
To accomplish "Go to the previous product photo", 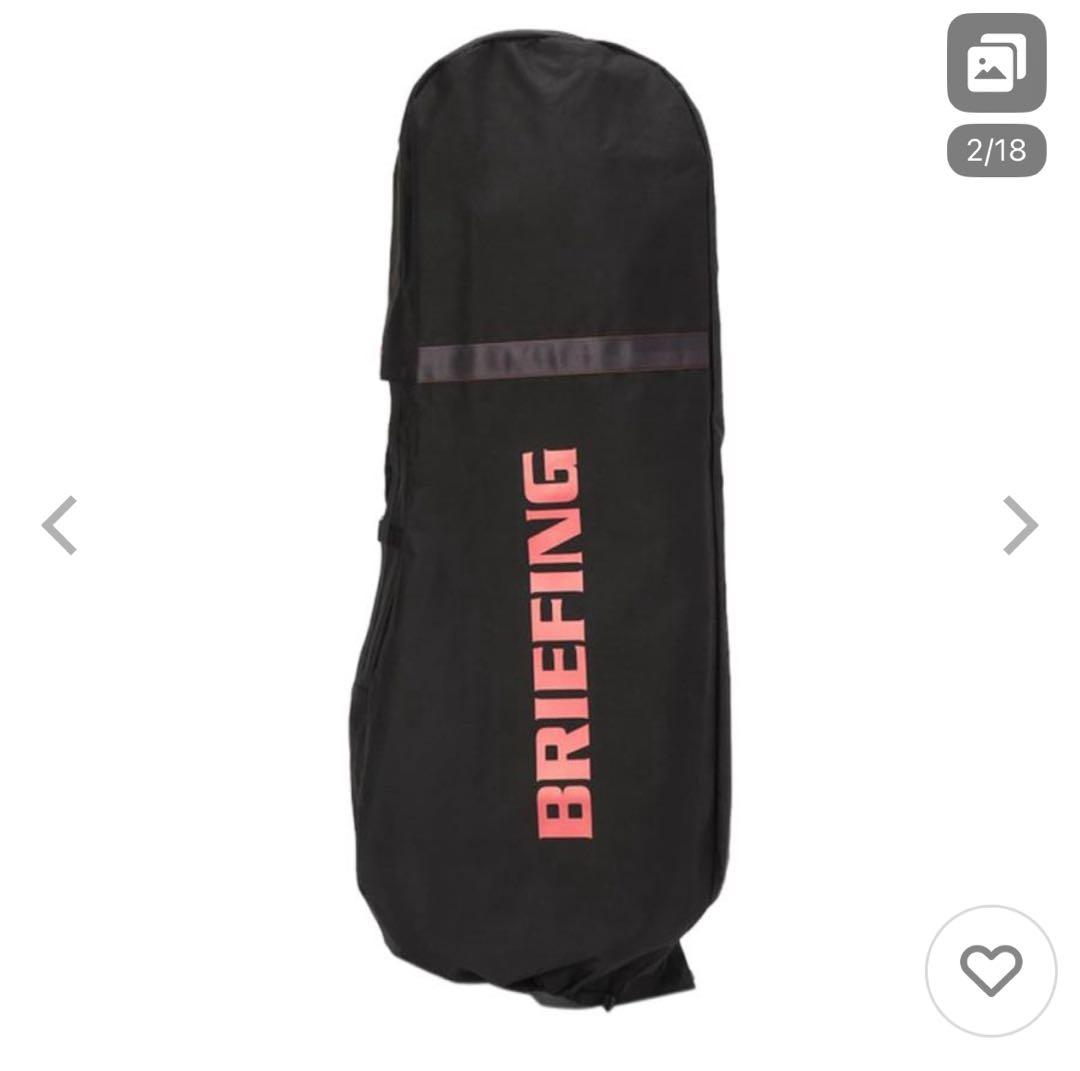I will pos(59,525).
